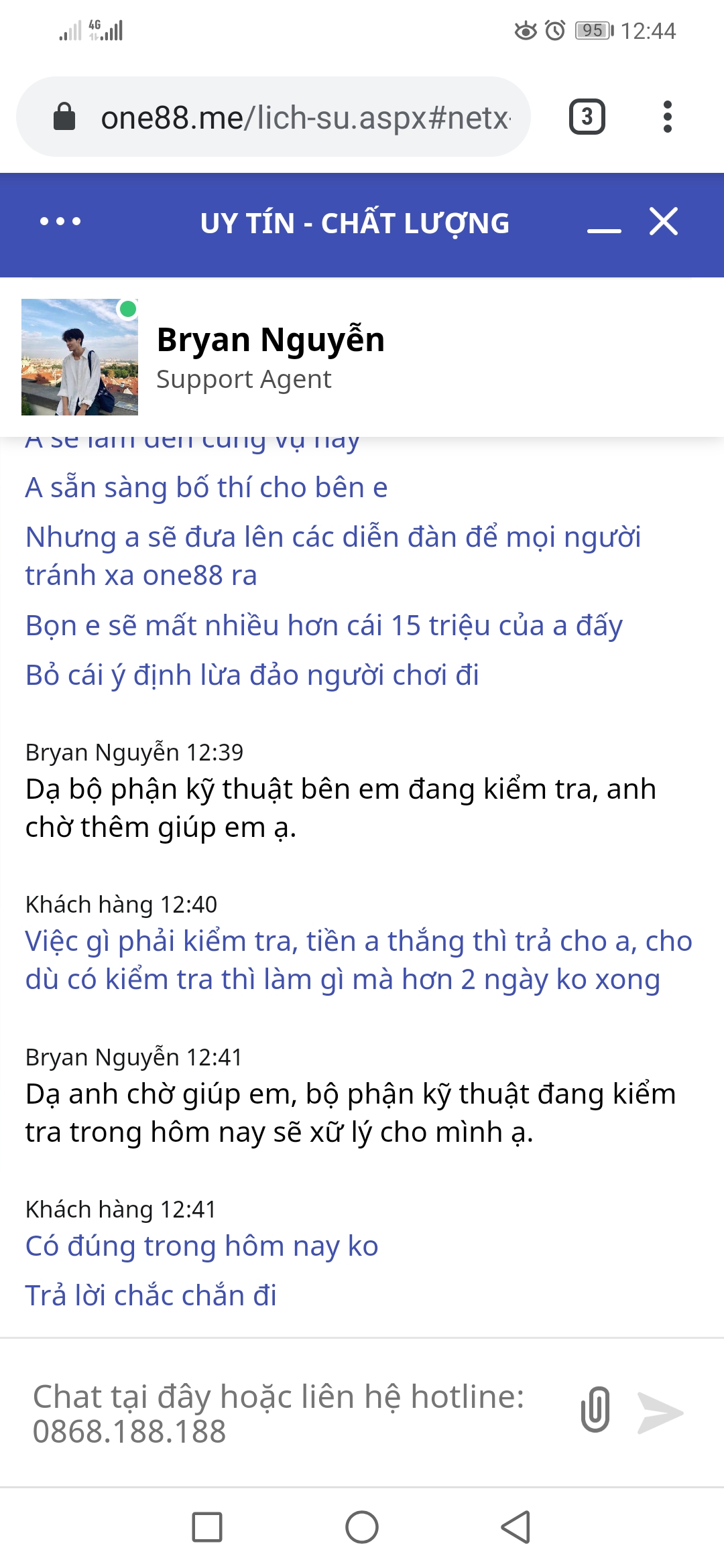724x1568 pixels.
Task: Focus the chat message input field
Action: [x=295, y=1414]
